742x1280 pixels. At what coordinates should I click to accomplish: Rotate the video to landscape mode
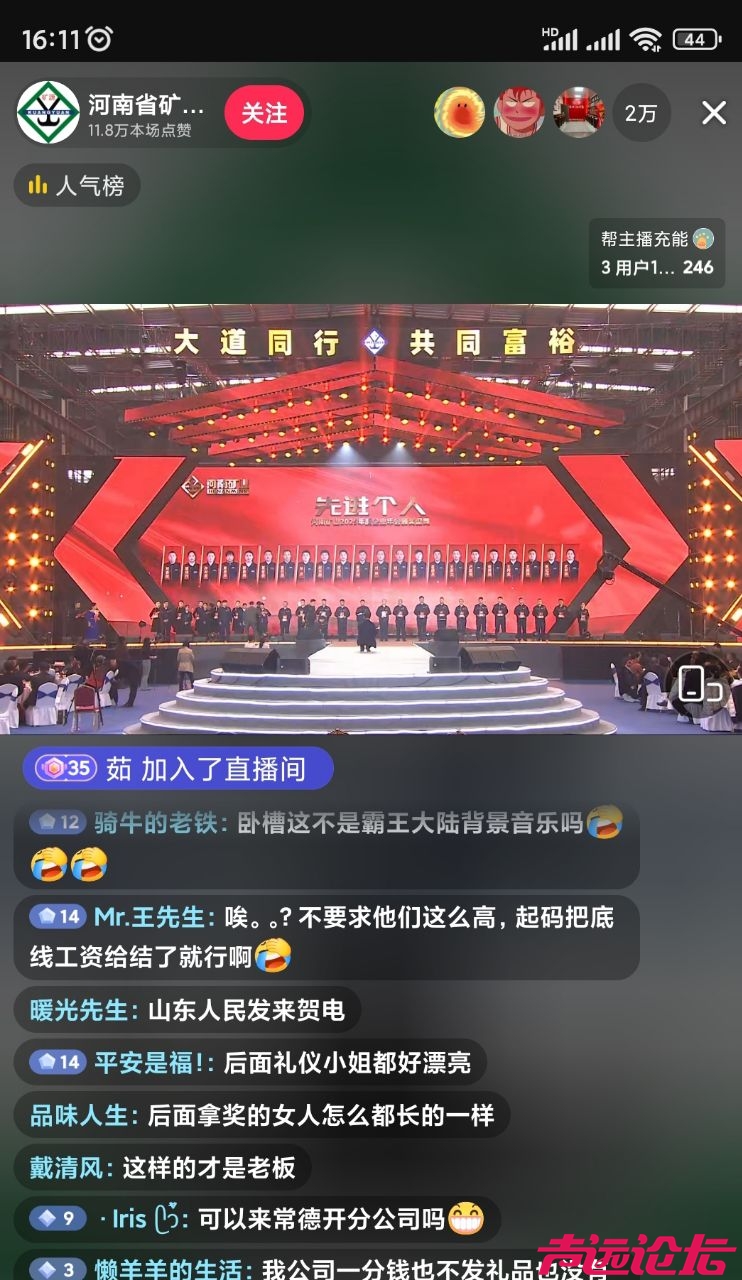coord(700,684)
